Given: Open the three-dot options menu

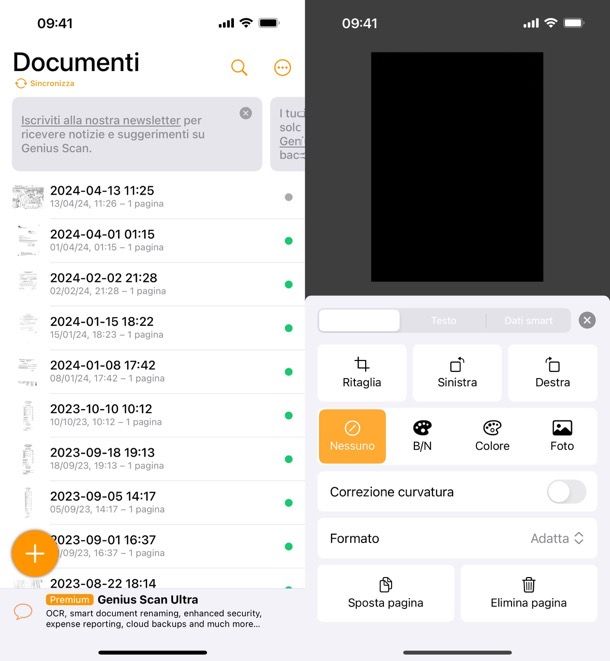Looking at the screenshot, I should coord(282,68).
